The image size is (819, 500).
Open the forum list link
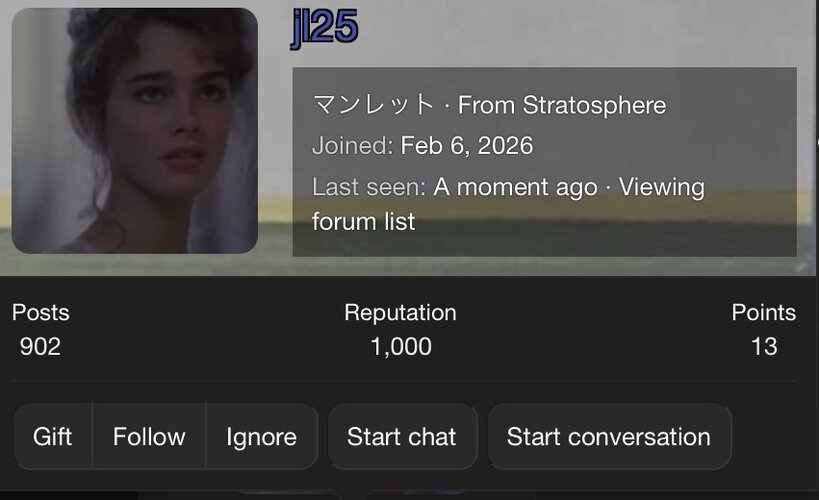(363, 221)
